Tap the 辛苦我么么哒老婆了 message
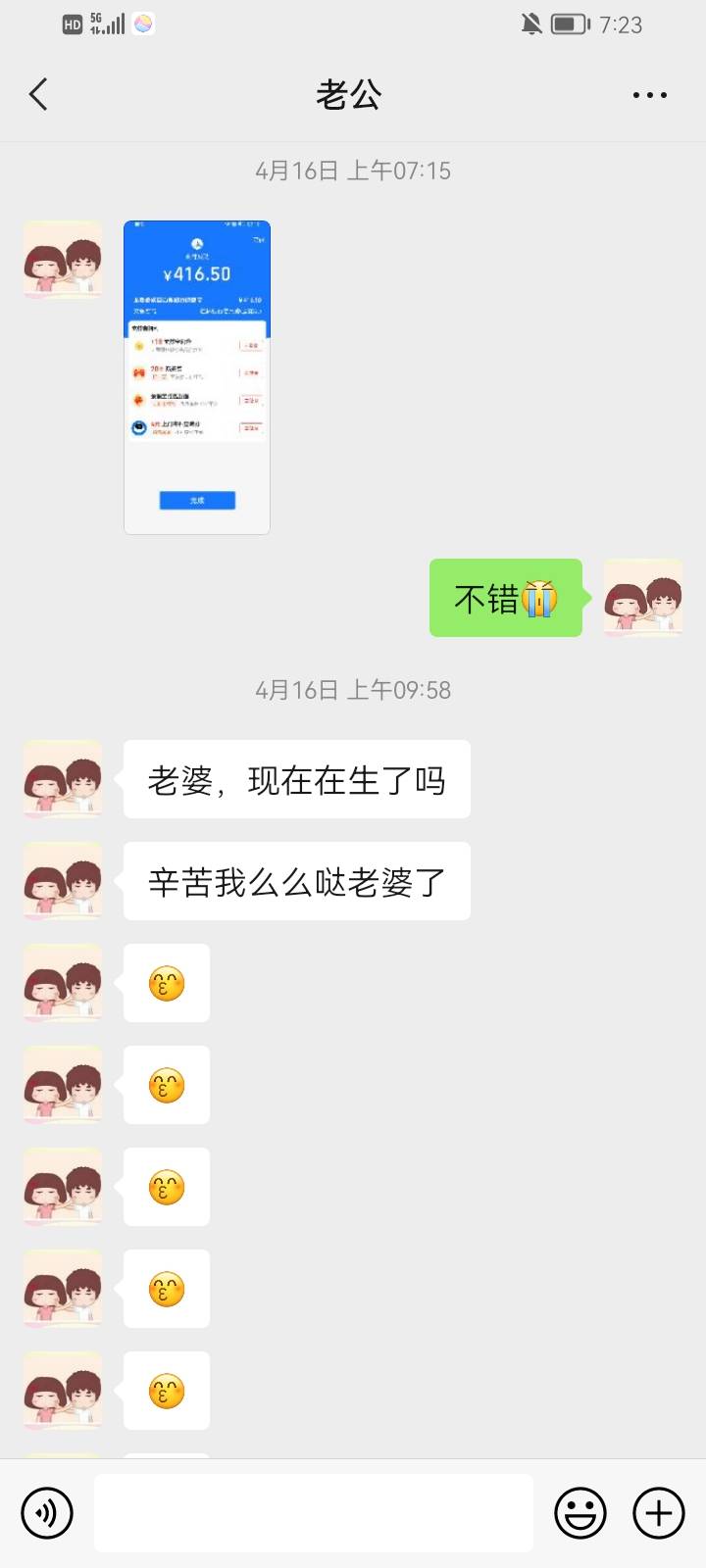Viewport: 706px width, 1568px height. click(x=296, y=881)
